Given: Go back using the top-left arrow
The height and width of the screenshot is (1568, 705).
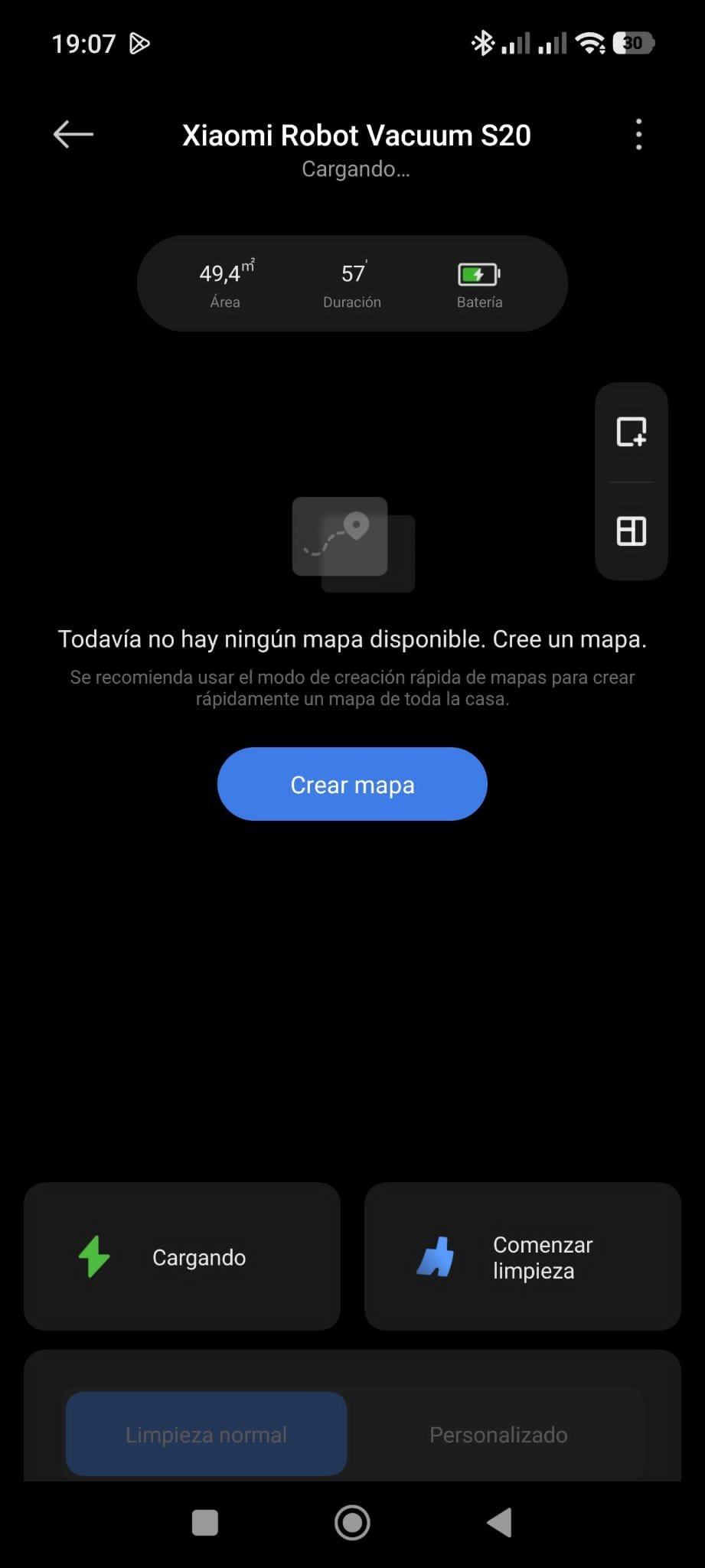Looking at the screenshot, I should (73, 135).
